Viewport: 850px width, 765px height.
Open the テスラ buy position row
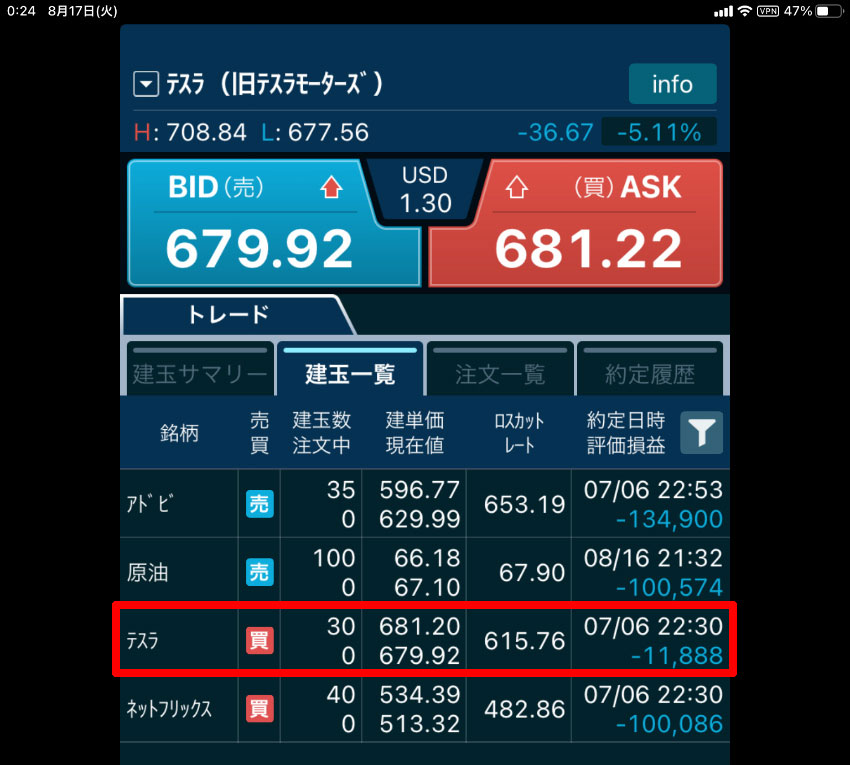[424, 640]
